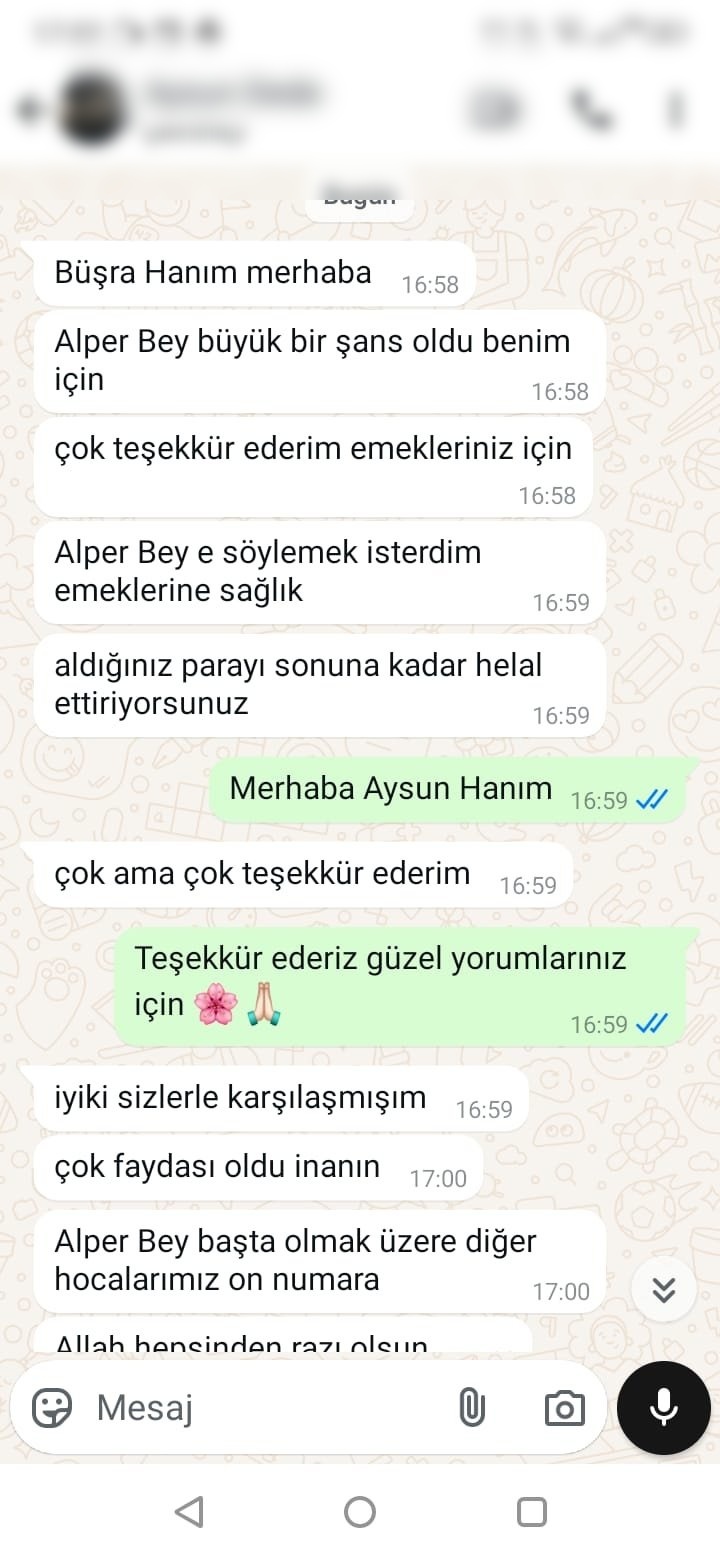This screenshot has width=720, height=1560.
Task: Open the emoji sticker picker
Action: pos(52,1408)
